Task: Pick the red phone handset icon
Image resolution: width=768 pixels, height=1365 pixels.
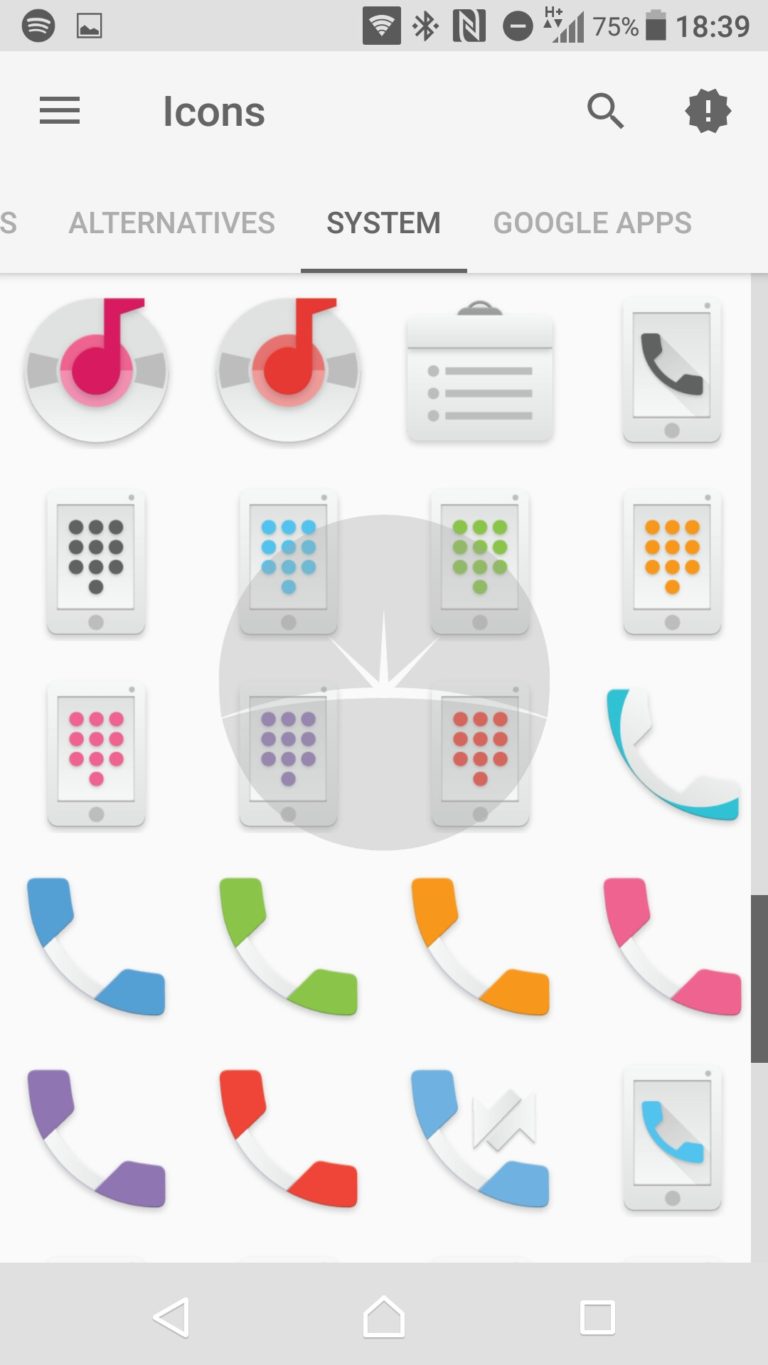Action: point(288,1138)
